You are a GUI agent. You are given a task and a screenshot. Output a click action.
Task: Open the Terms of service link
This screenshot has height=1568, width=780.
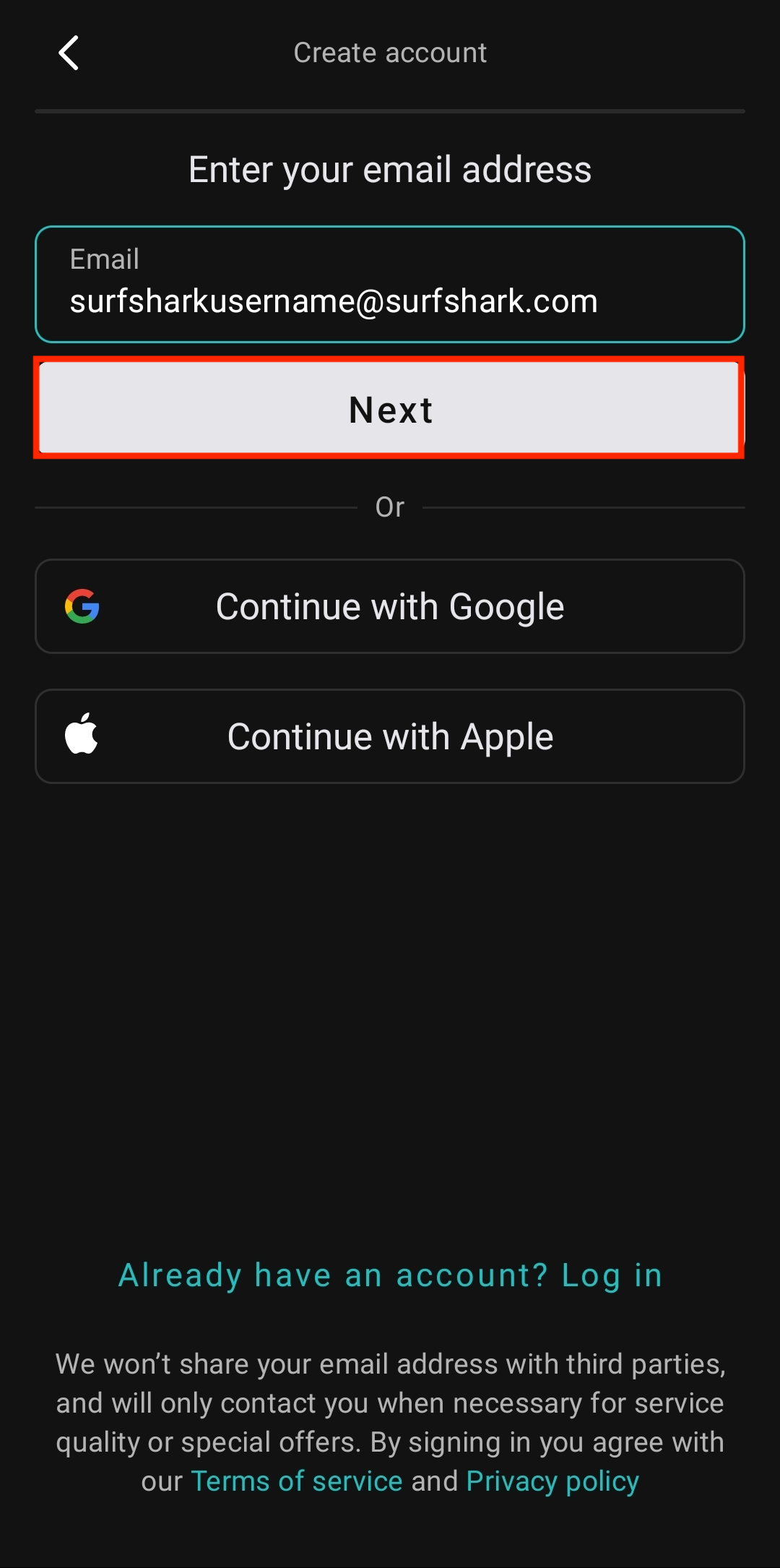coord(297,1481)
